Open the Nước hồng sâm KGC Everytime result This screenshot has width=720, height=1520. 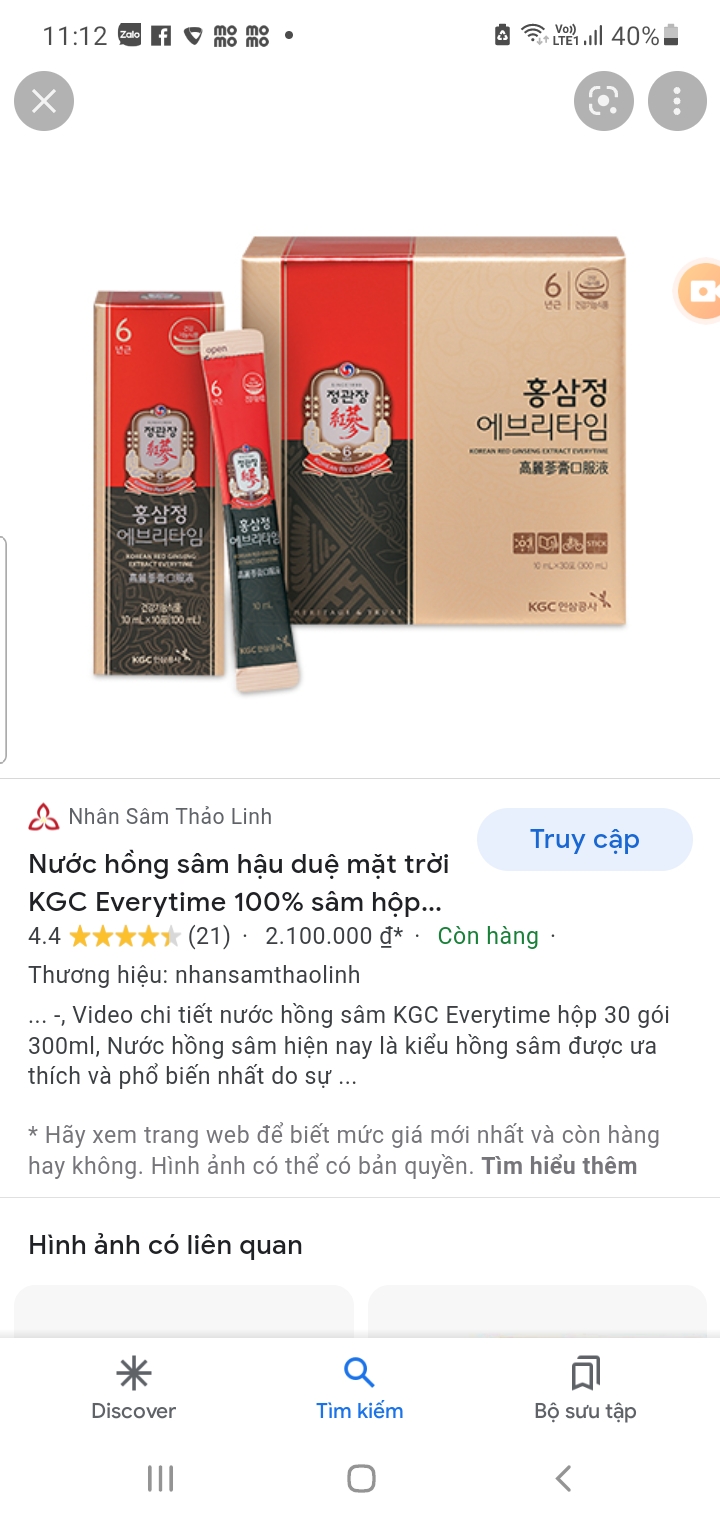[239, 882]
